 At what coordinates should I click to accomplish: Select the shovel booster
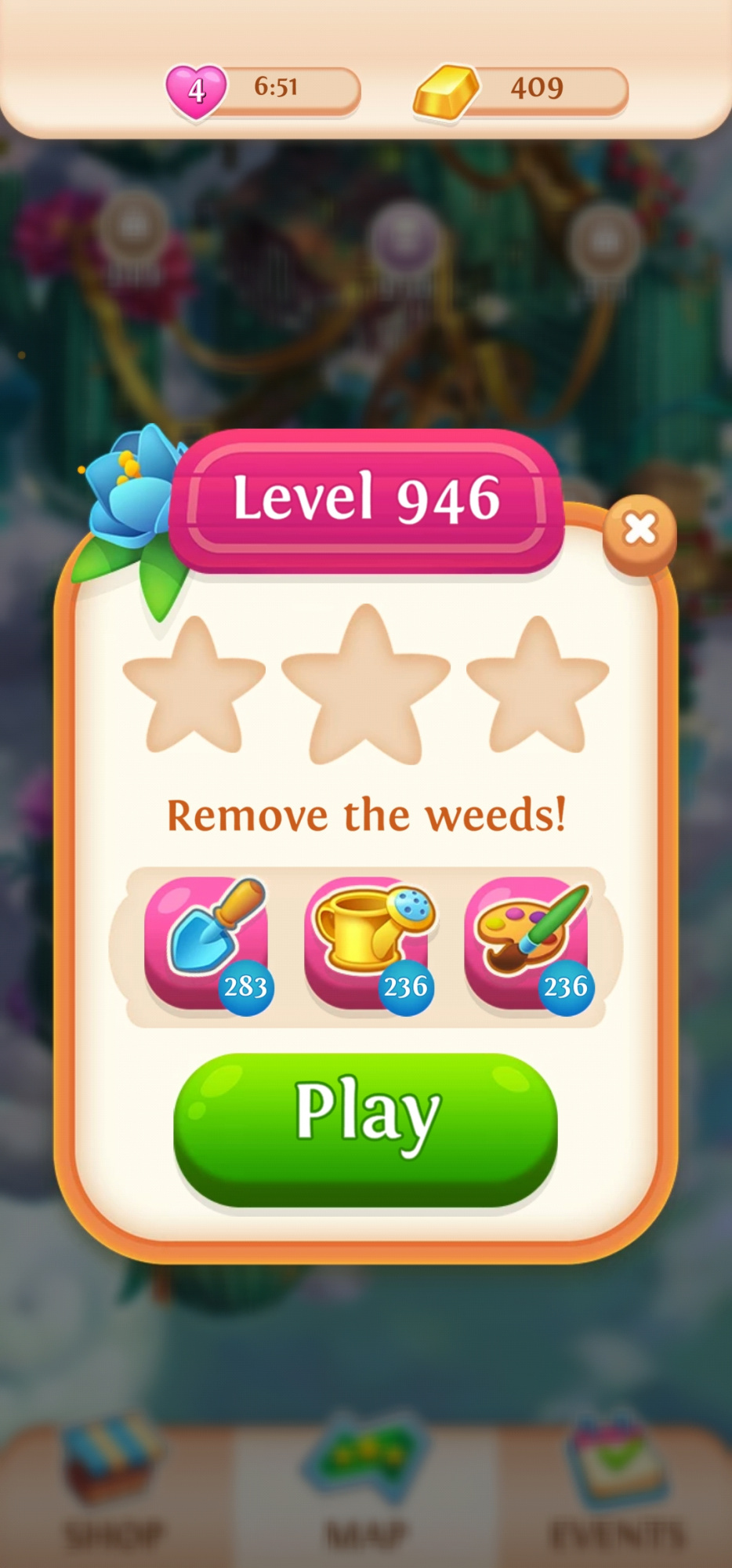pos(207,943)
